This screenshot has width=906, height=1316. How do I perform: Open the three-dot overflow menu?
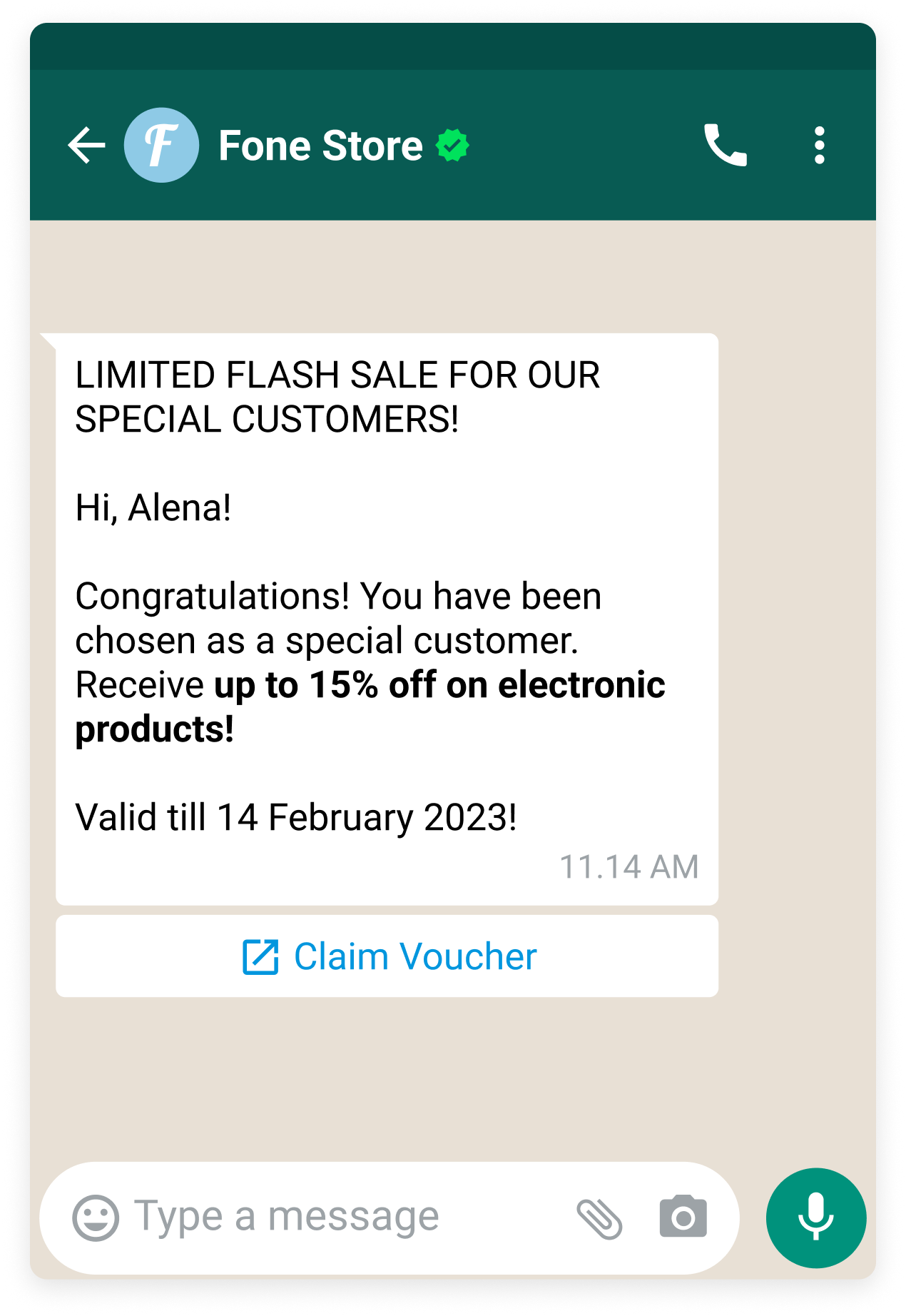pos(820,146)
